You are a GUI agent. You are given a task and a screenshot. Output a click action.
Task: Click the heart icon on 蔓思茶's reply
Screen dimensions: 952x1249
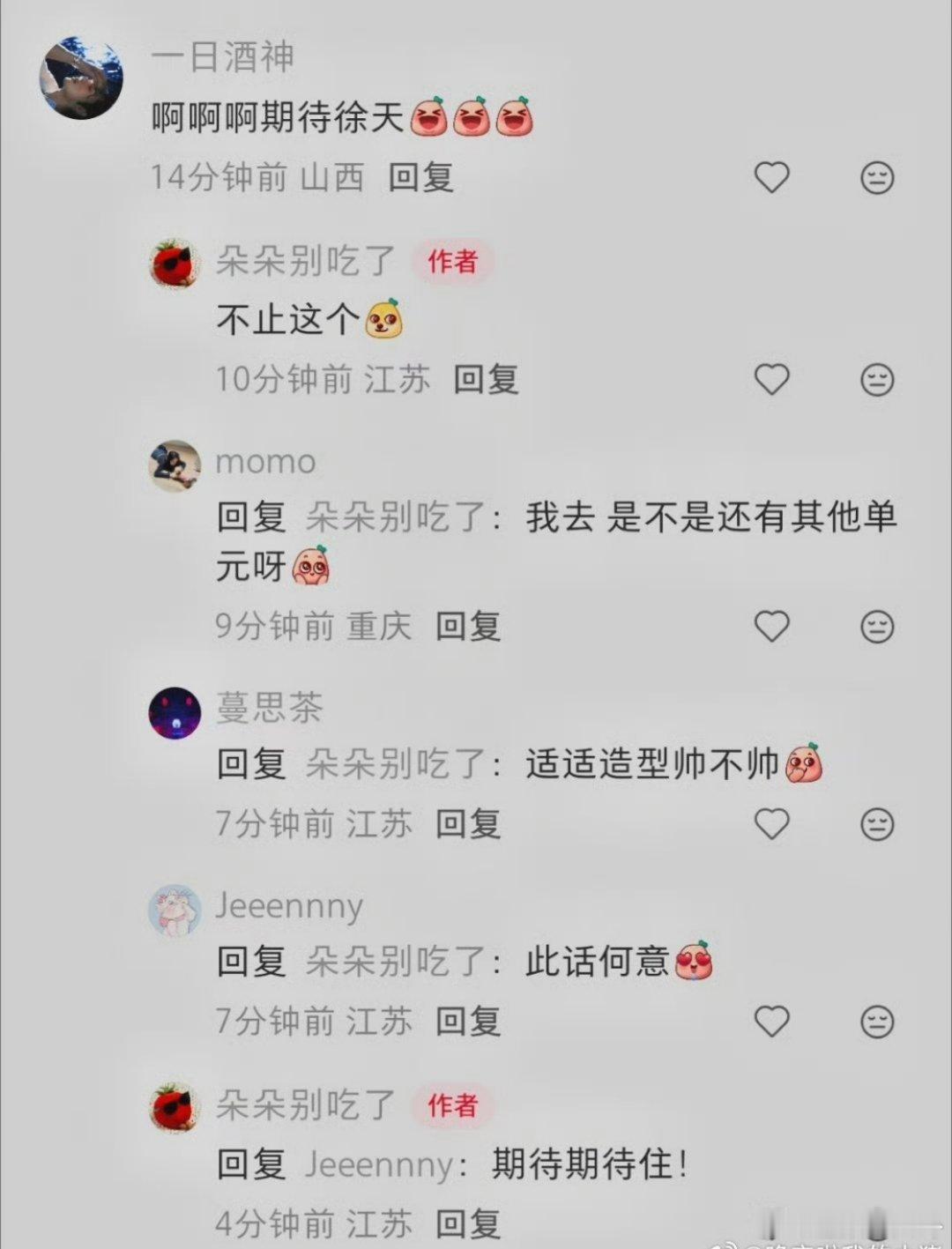tap(773, 823)
